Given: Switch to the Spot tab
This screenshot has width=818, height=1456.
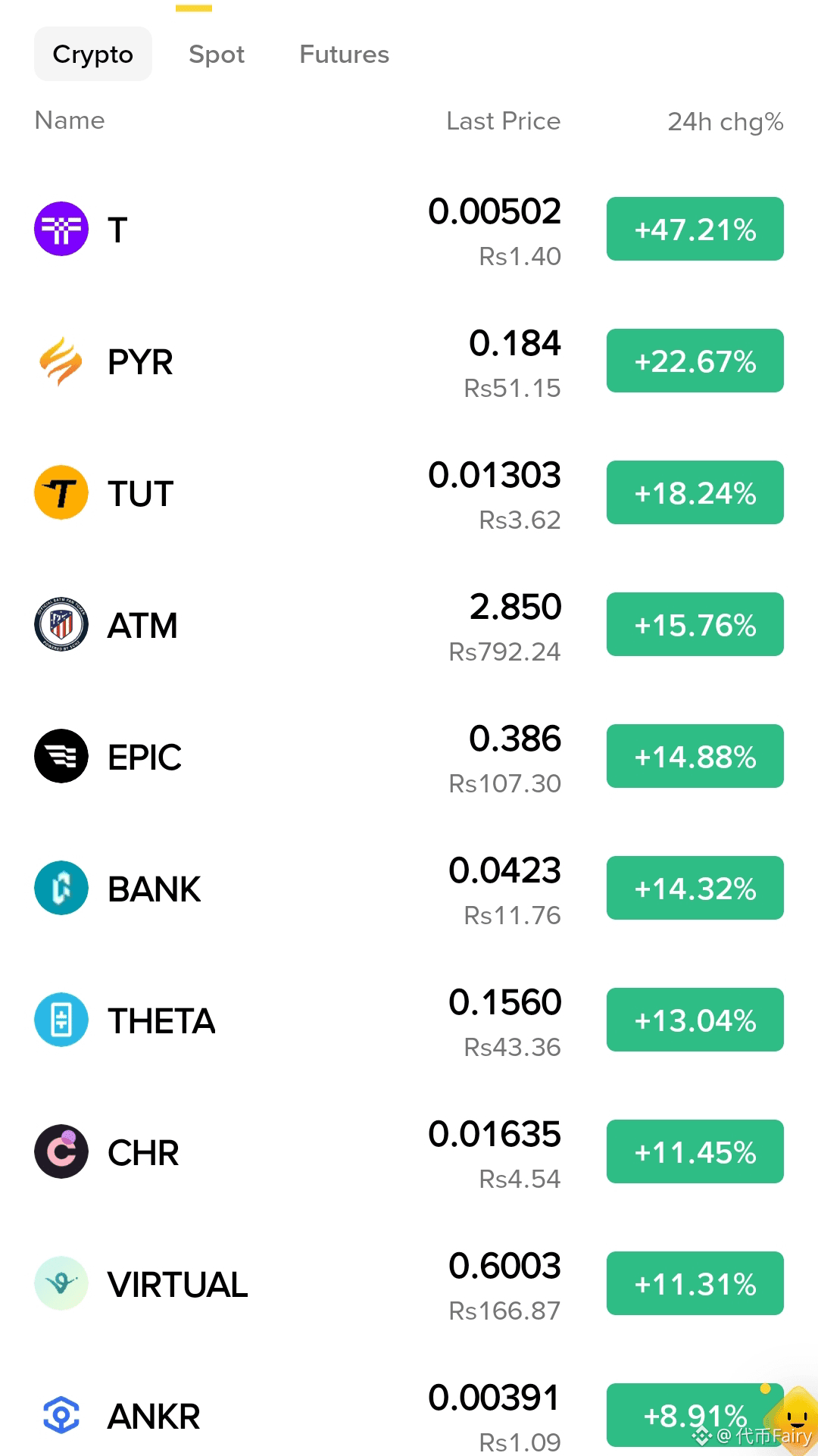Looking at the screenshot, I should pyautogui.click(x=217, y=54).
